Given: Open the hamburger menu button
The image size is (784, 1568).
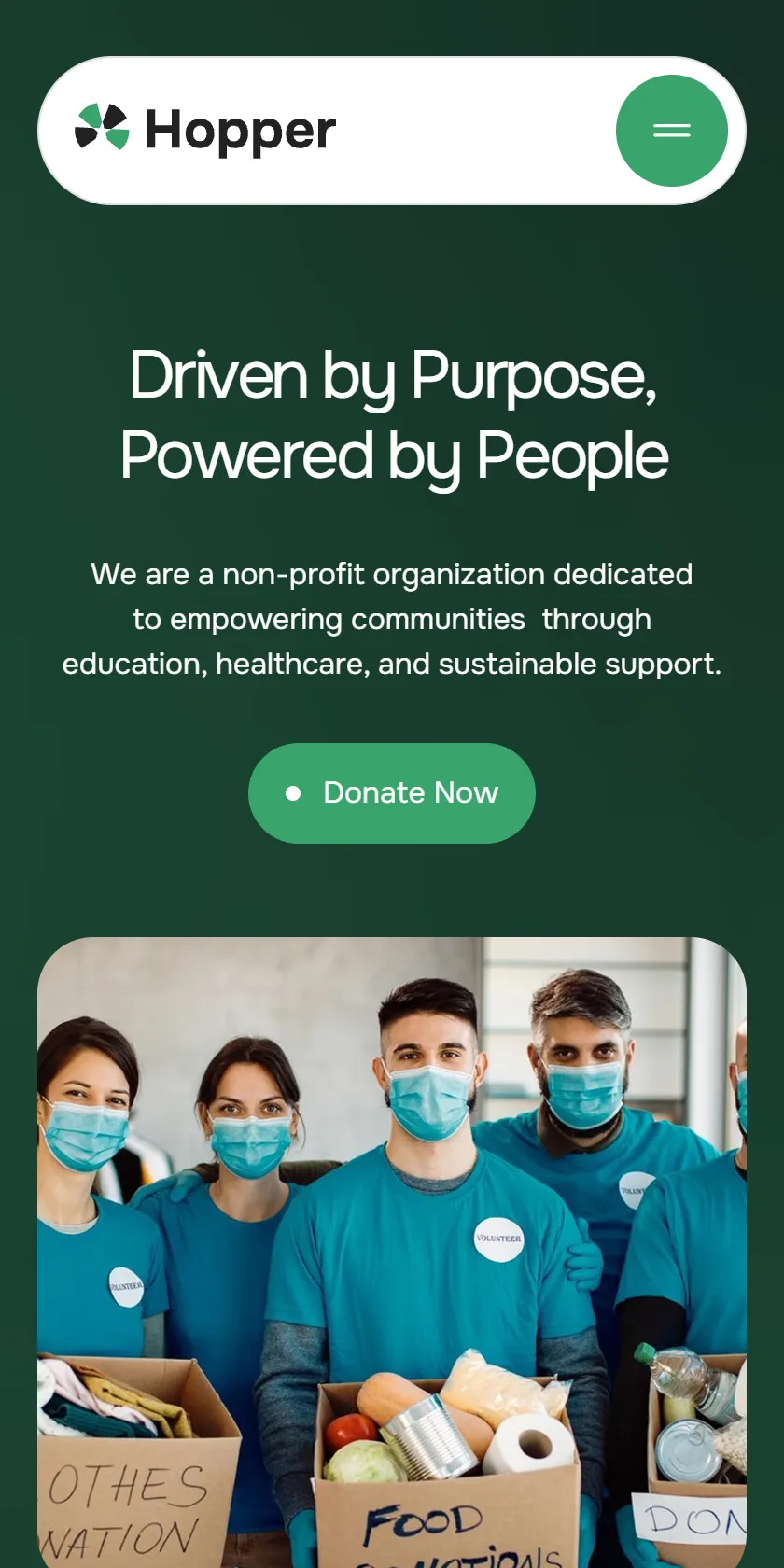Looking at the screenshot, I should pyautogui.click(x=672, y=131).
